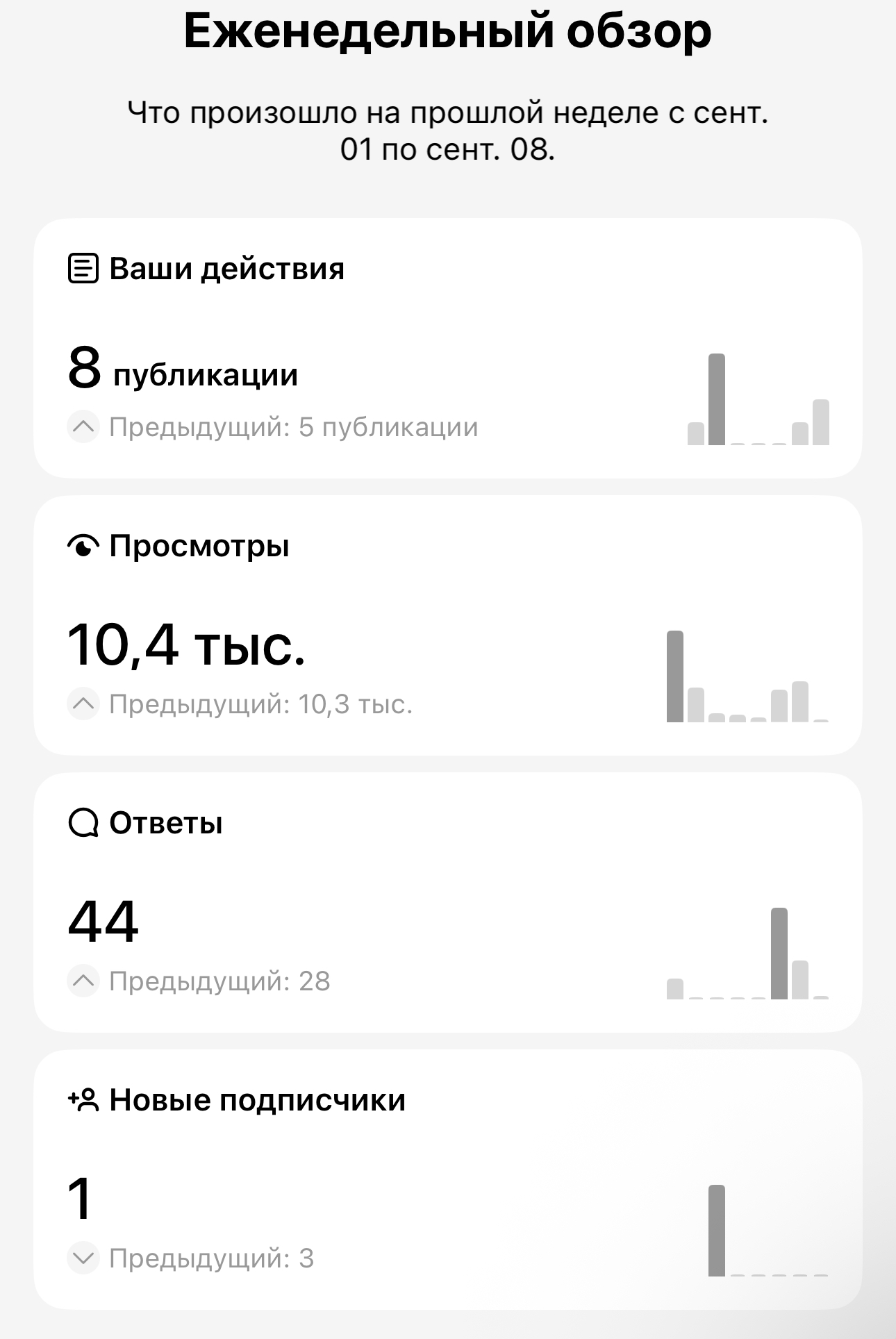Open the «Ваши действия» publications card
The height and width of the screenshot is (1339, 896).
[447, 348]
